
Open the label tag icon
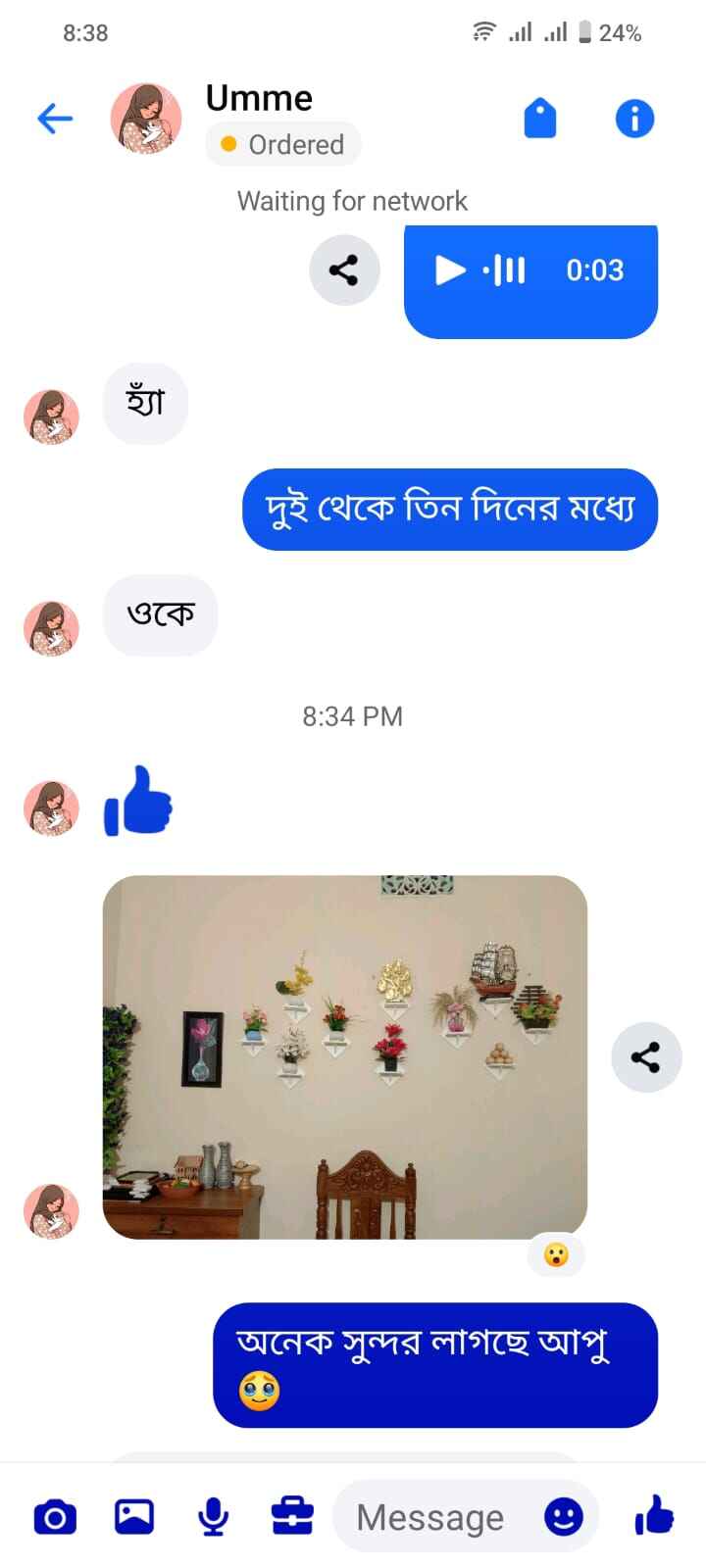coord(540,119)
